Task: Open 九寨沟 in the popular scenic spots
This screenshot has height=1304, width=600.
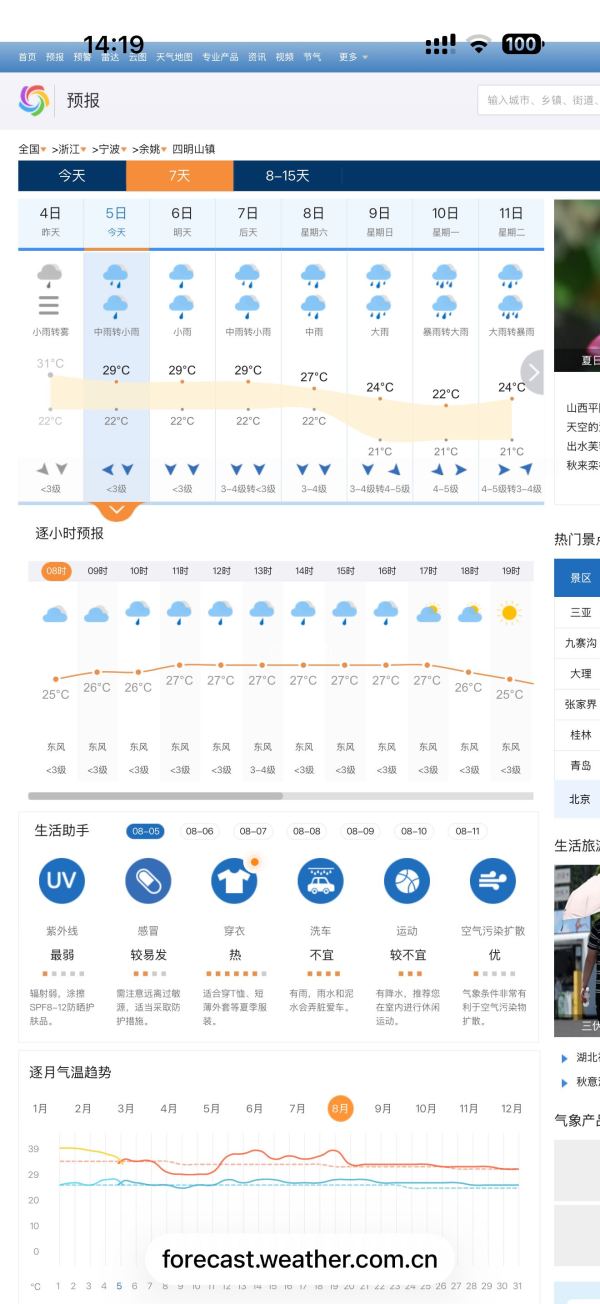Action: click(580, 643)
